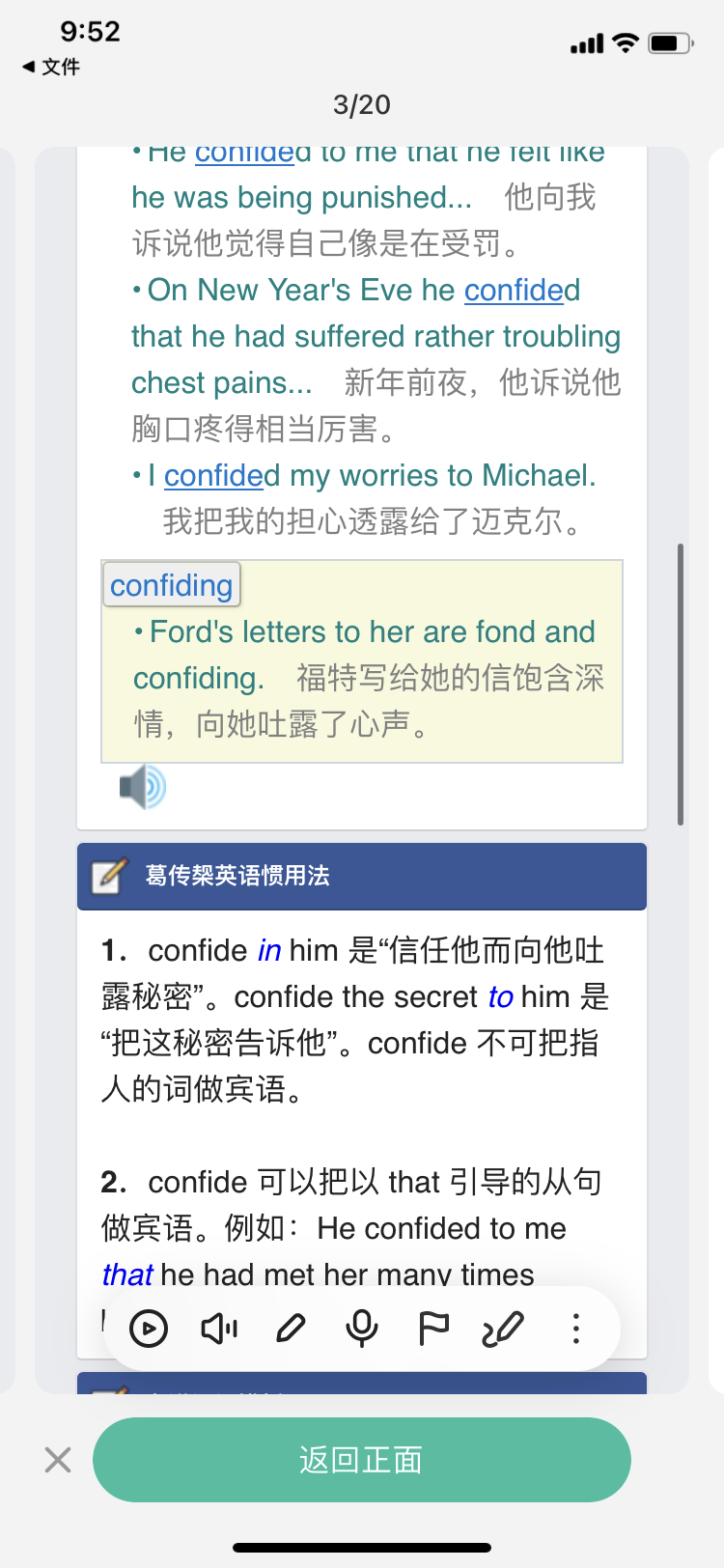Open the confiding word-form link

pos(171,585)
